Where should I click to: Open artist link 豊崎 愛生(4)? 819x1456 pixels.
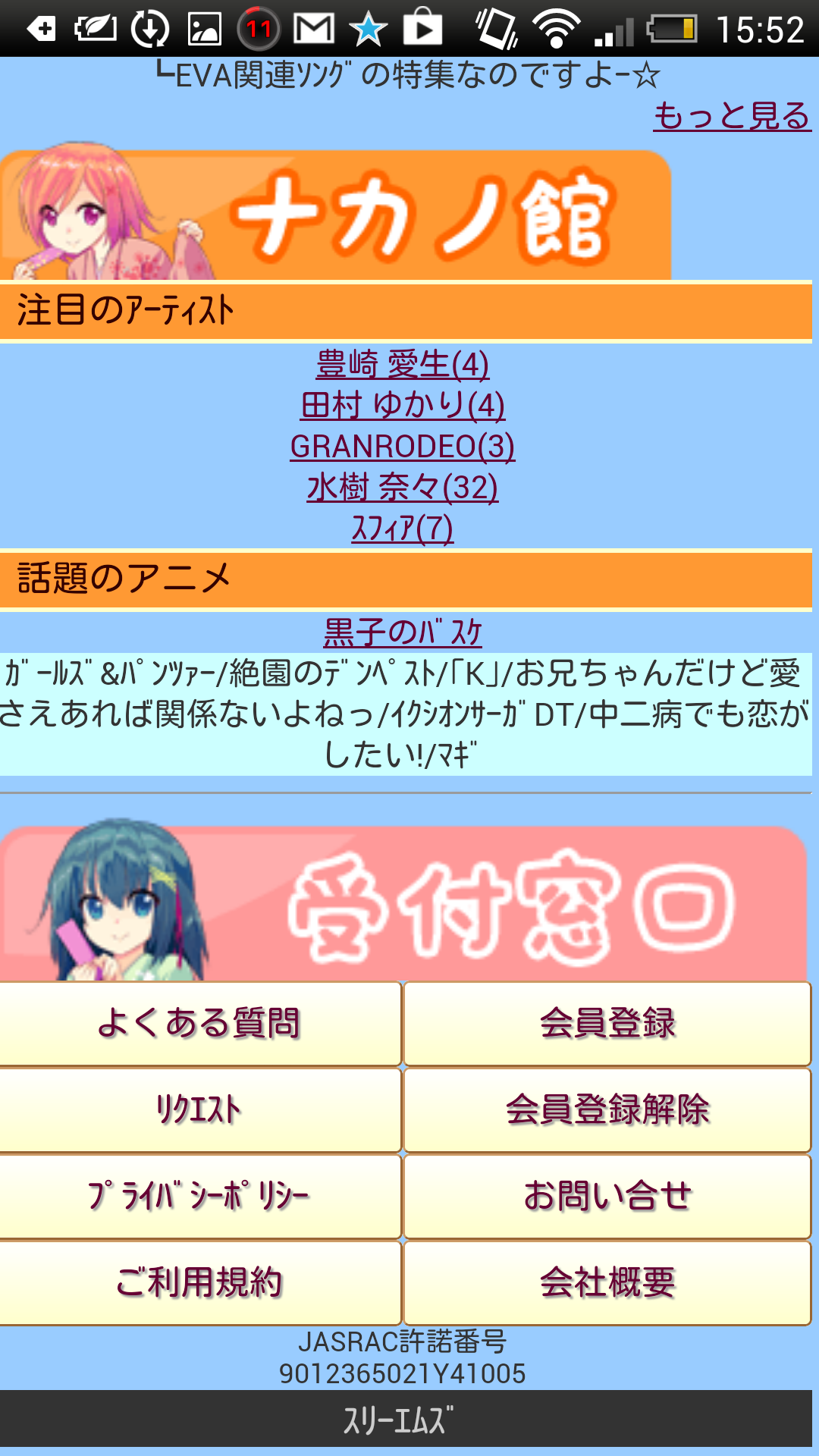(402, 365)
